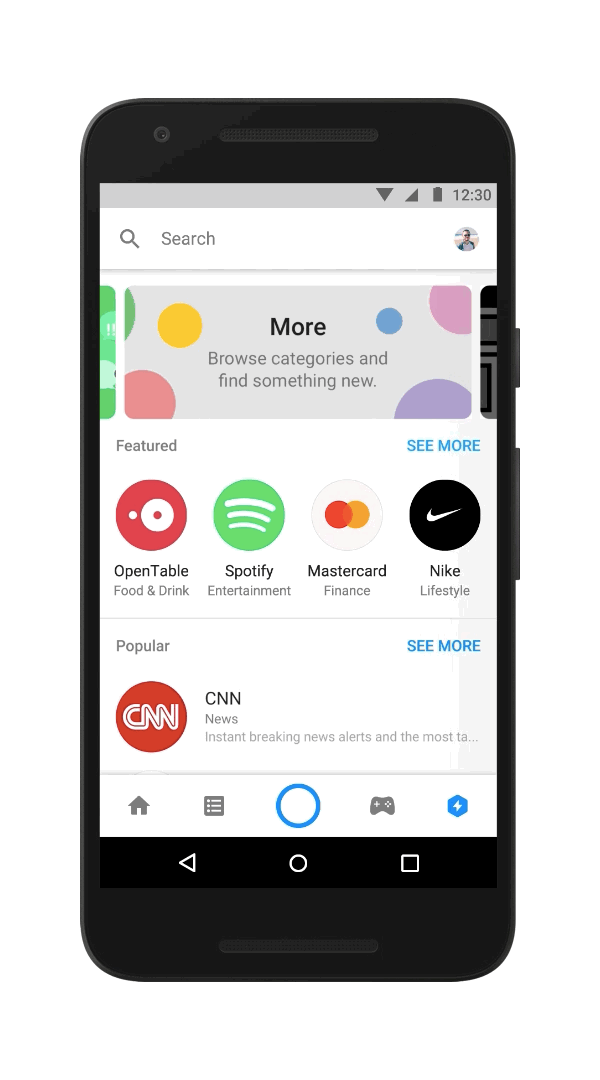Open the More browse categories card
The width and height of the screenshot is (600, 1080).
tap(297, 352)
